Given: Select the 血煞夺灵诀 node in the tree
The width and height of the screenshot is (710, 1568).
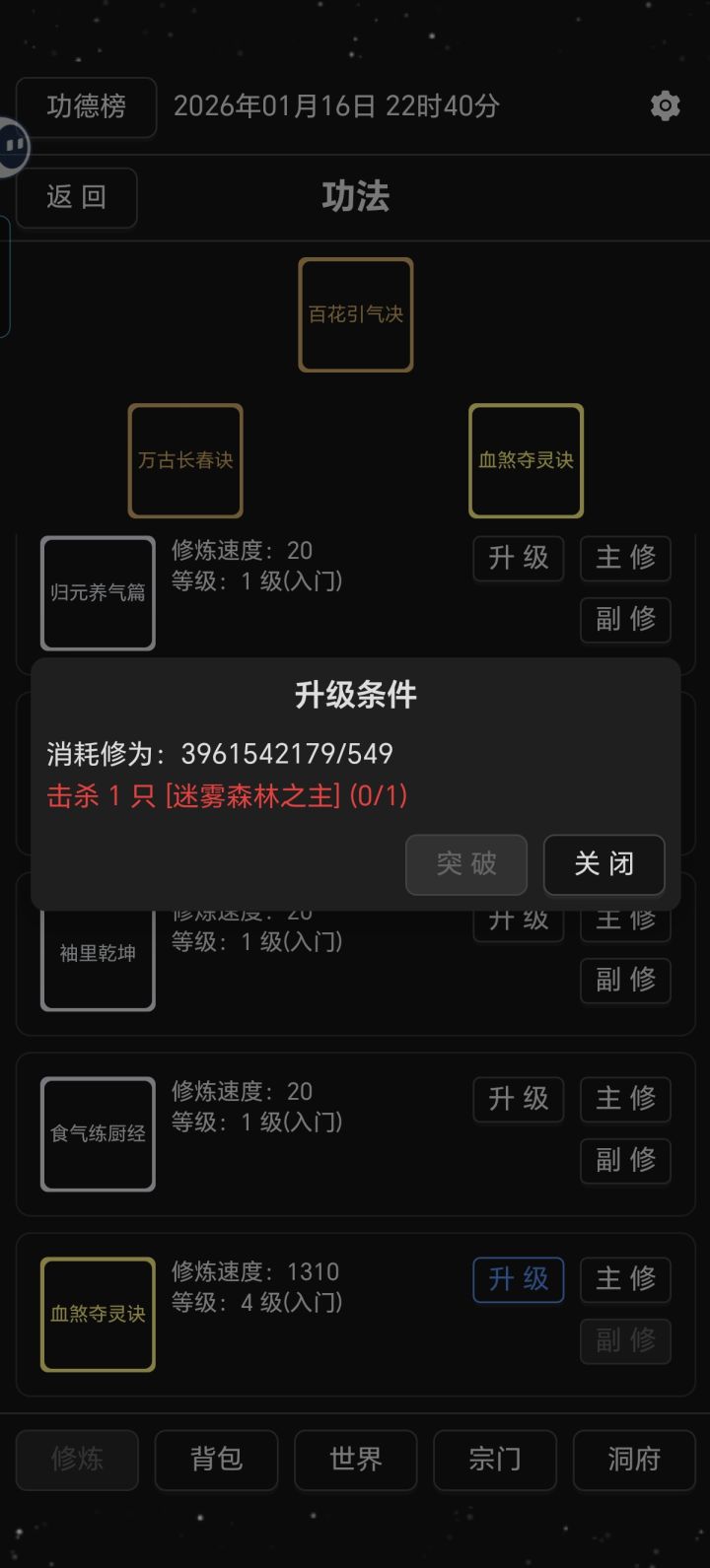Looking at the screenshot, I should (526, 460).
